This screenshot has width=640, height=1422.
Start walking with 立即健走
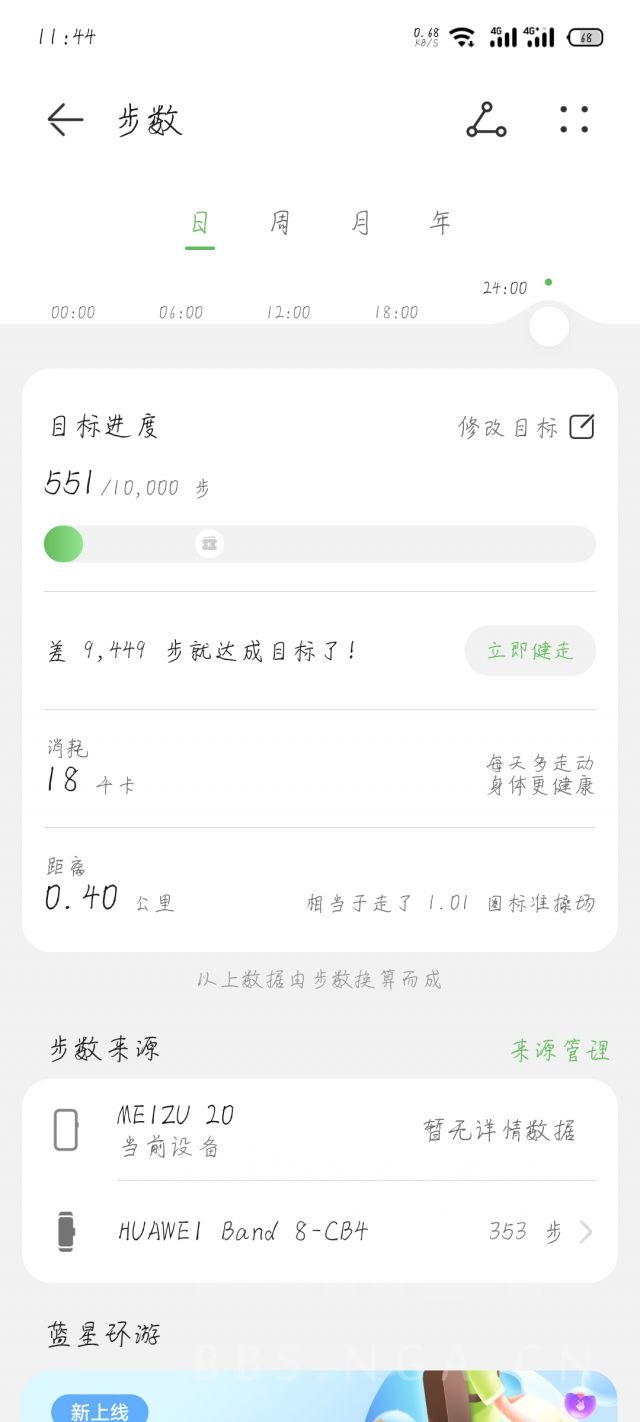(x=530, y=651)
